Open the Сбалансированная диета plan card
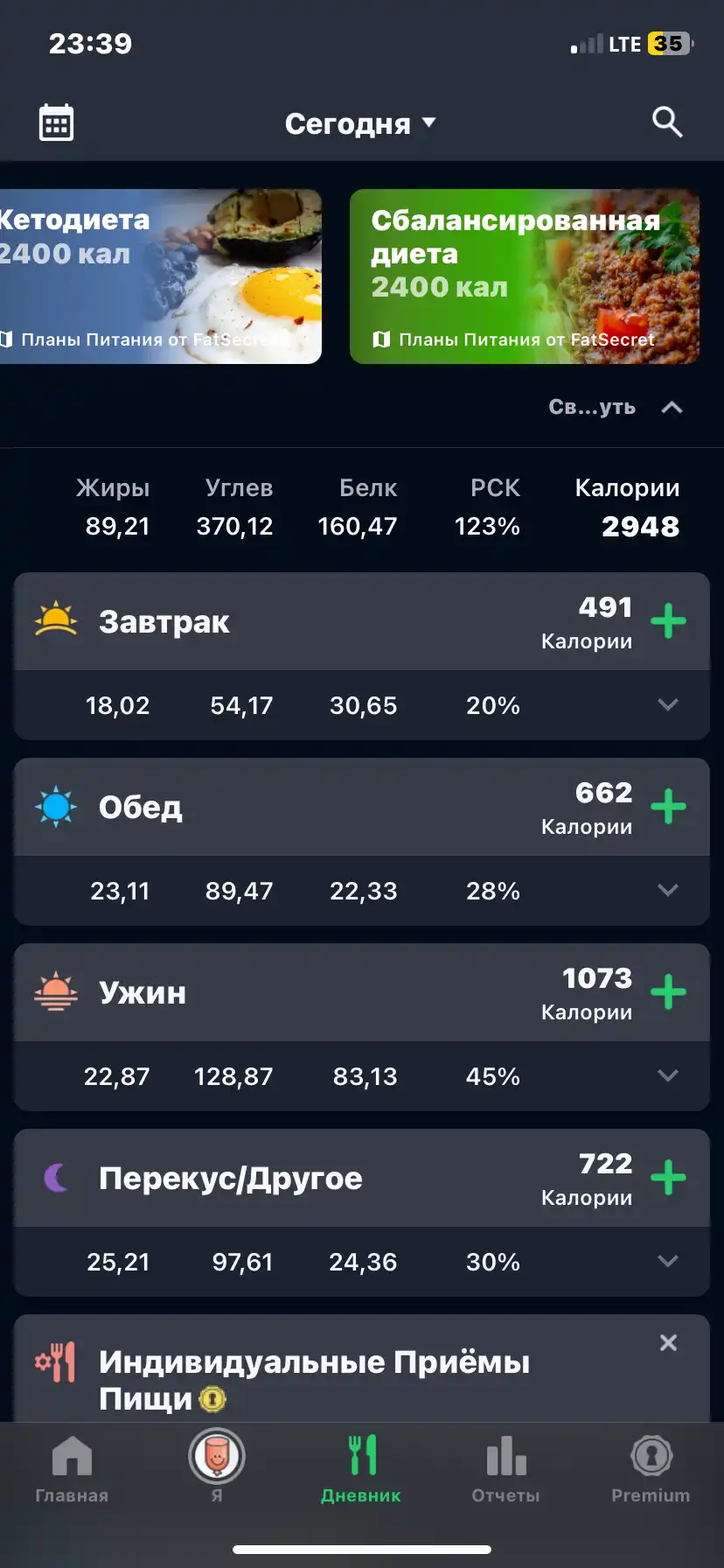This screenshot has width=724, height=1568. [x=525, y=276]
